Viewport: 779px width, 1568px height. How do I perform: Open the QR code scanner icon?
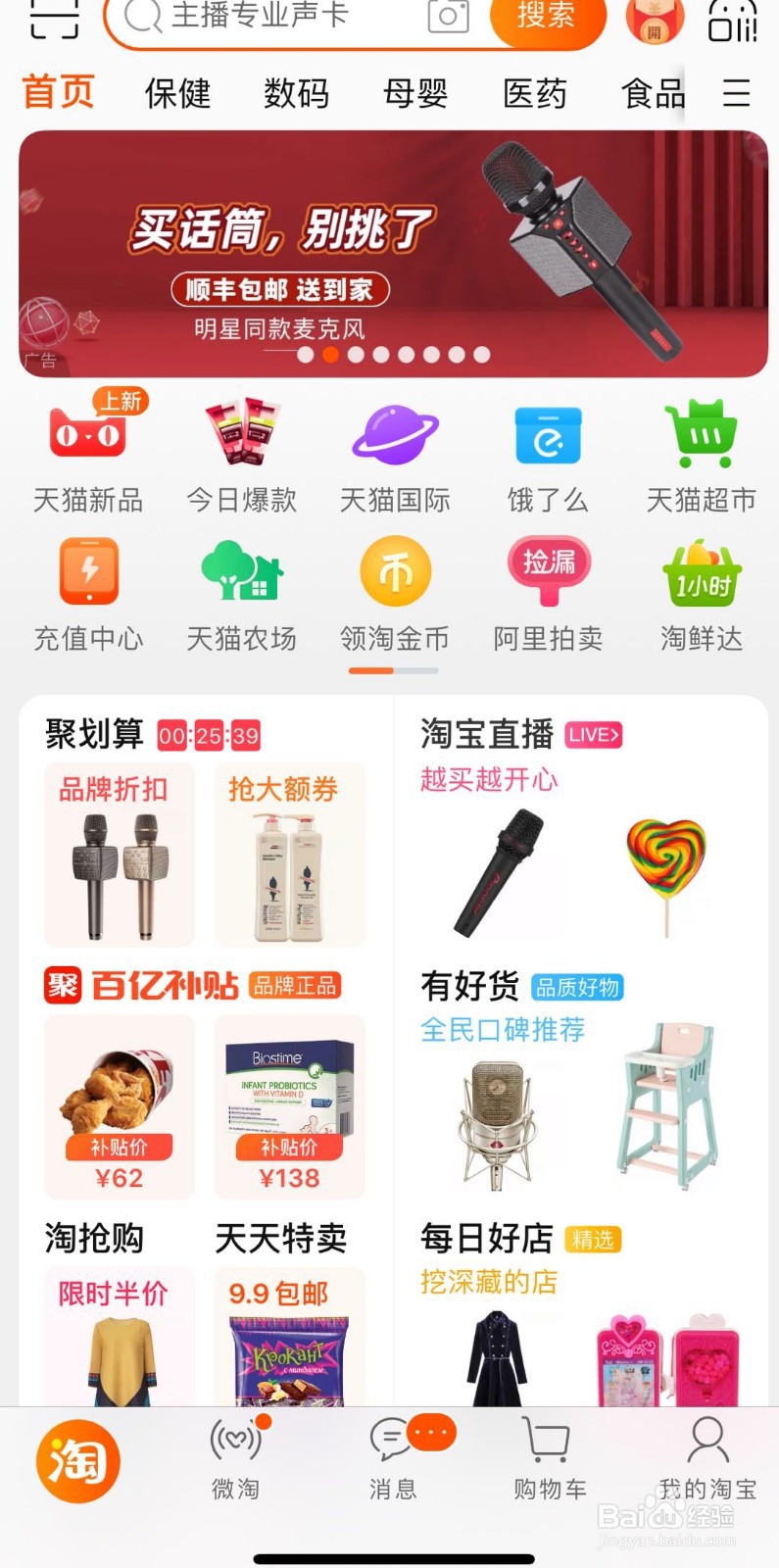[x=54, y=18]
